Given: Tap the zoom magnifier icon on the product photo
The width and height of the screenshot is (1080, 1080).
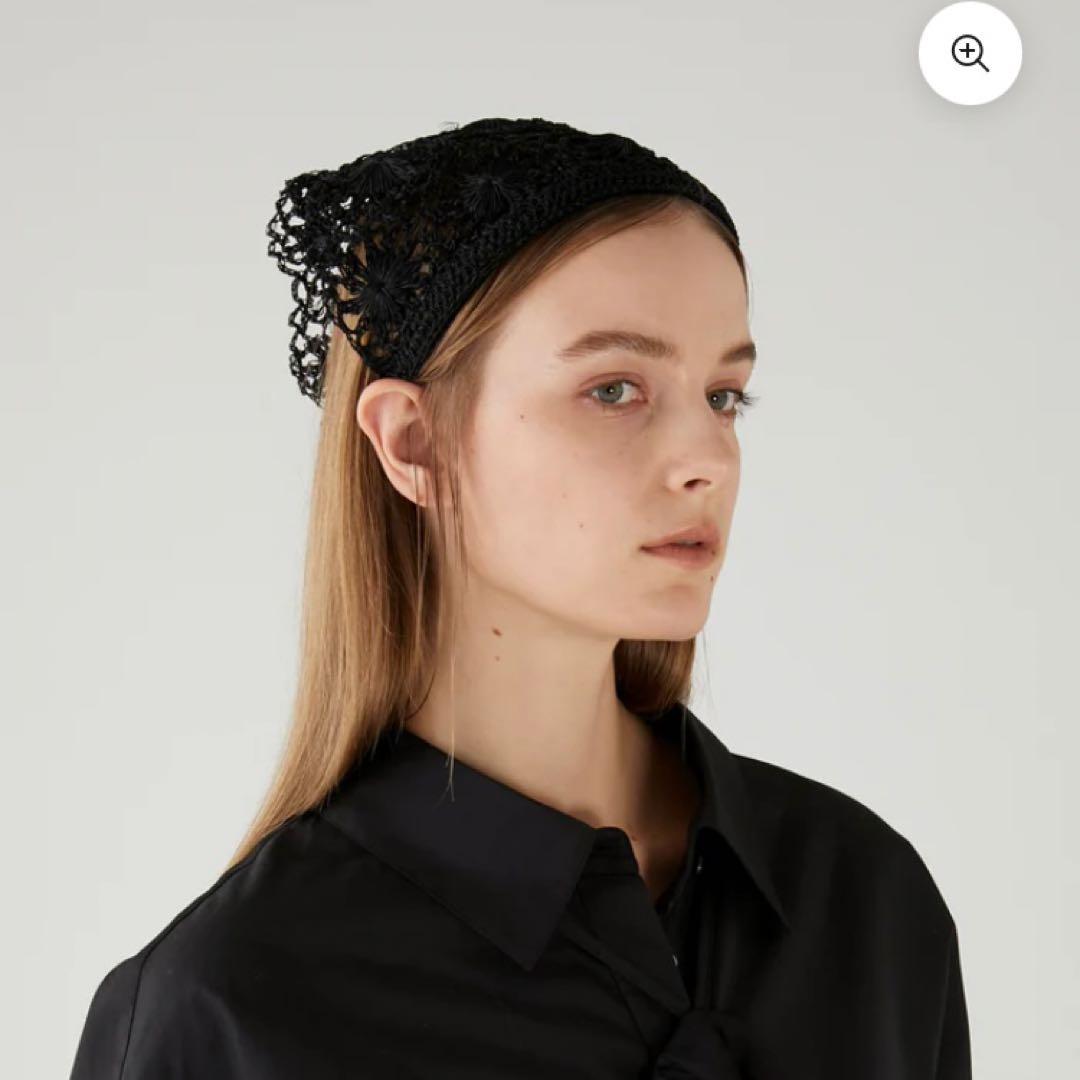Looking at the screenshot, I should point(969,54).
